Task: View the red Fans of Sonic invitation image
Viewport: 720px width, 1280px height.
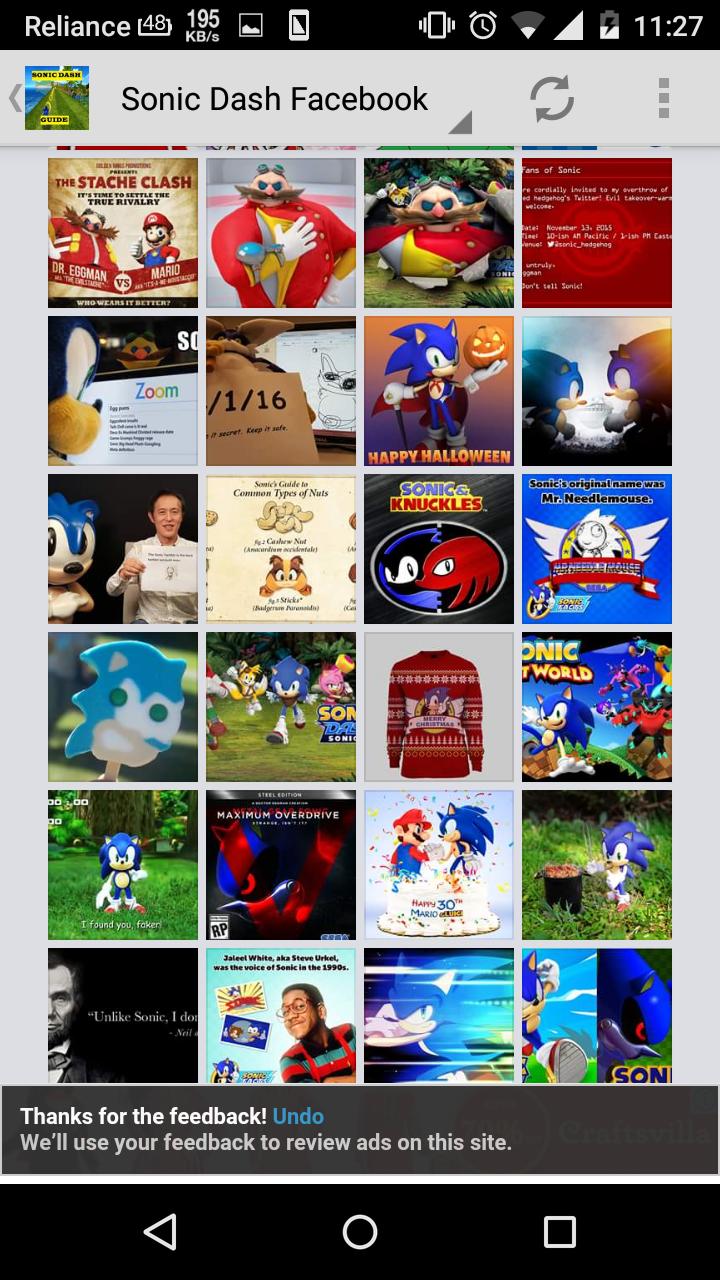Action: coord(597,232)
